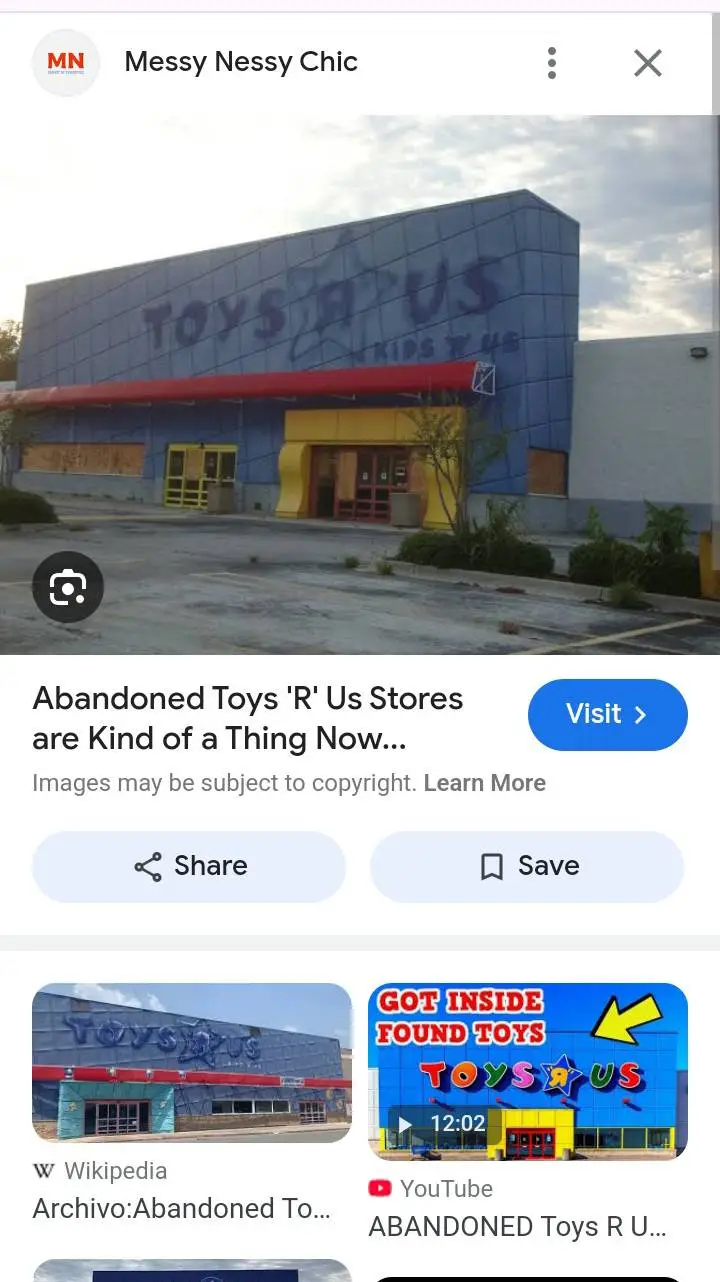Open the YouTube ABANDONED Toys R Us video
This screenshot has height=1282, width=720.
coord(527,1072)
